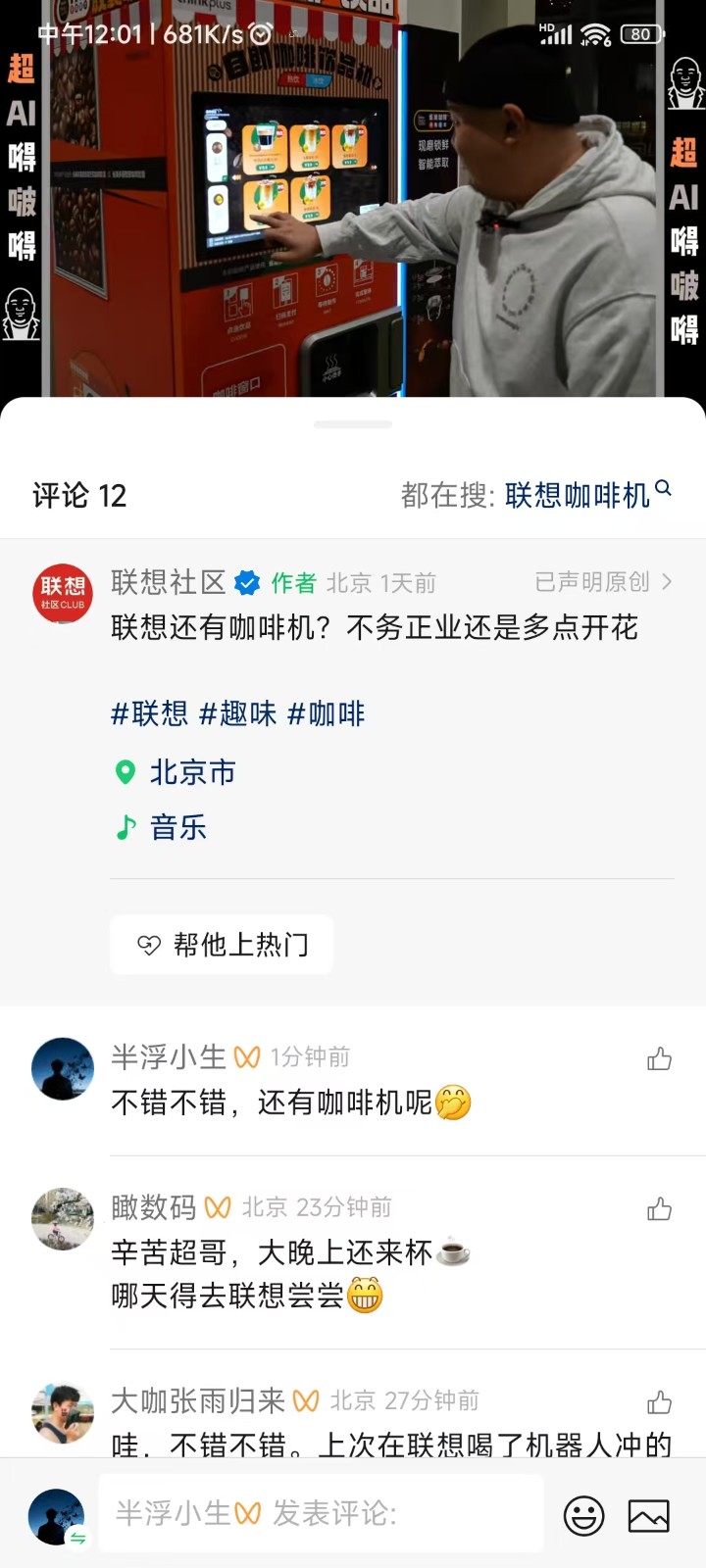This screenshot has height=1568, width=706.
Task: Open the #咖啡 hashtag
Action: point(326,713)
